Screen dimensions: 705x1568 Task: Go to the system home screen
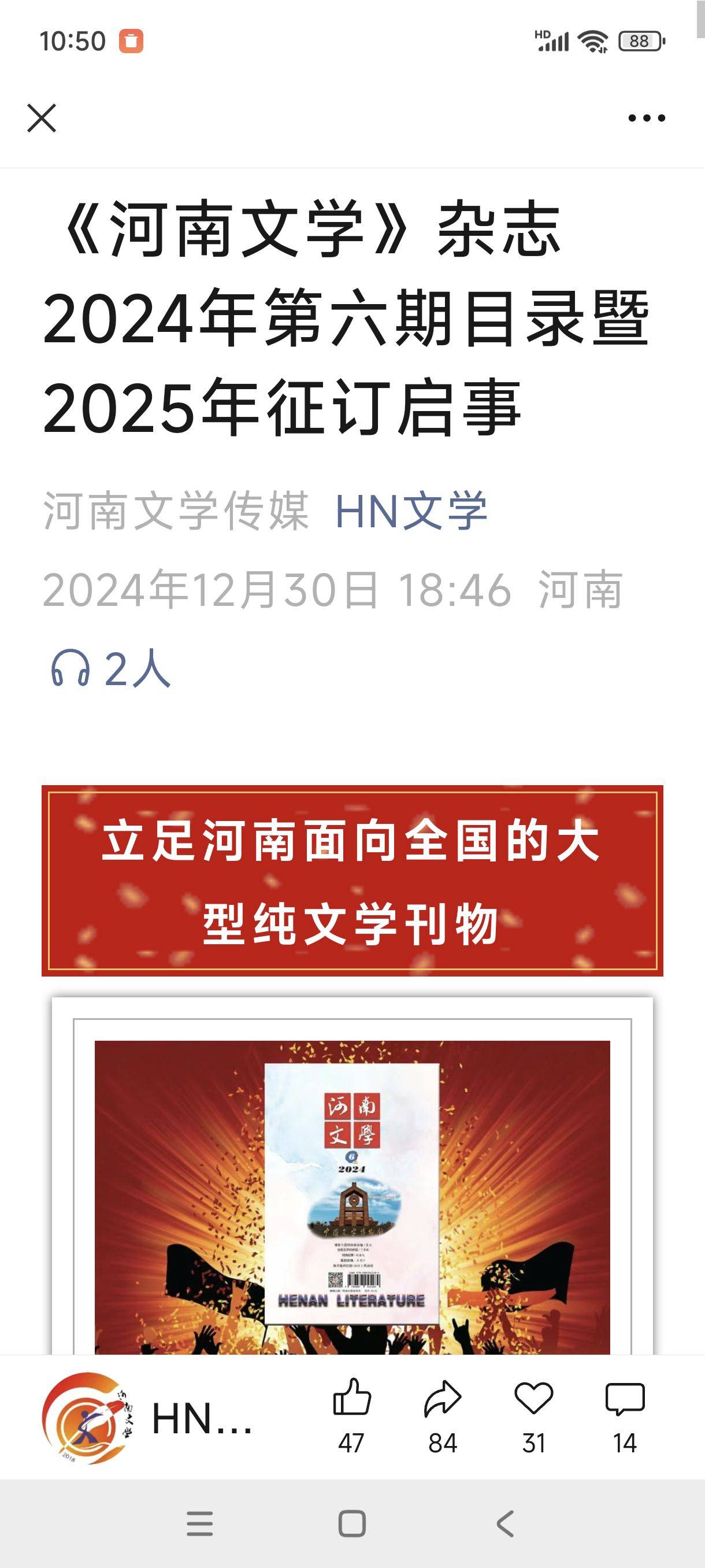point(351,1524)
